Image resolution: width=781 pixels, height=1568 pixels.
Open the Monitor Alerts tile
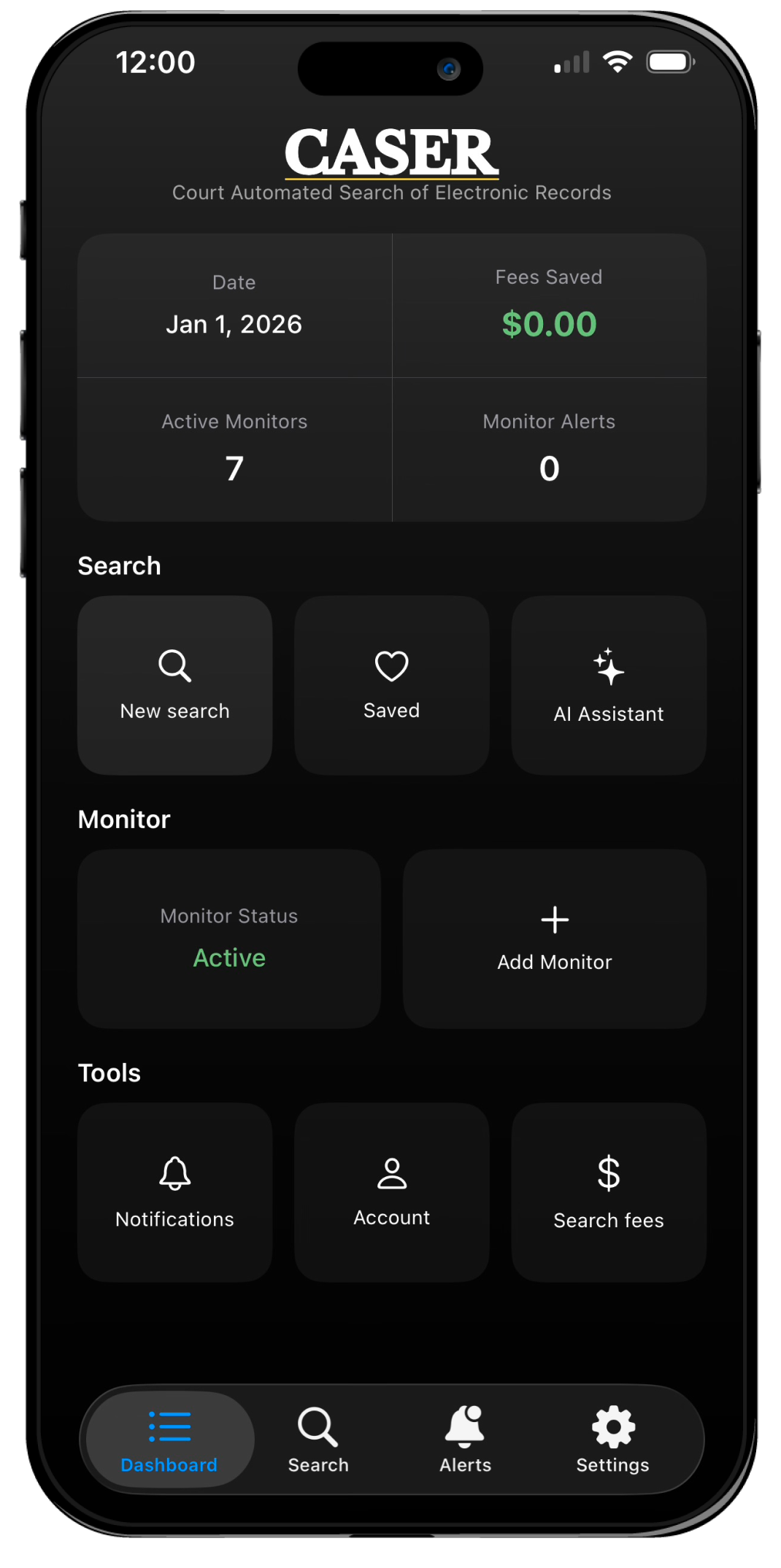[x=549, y=449]
